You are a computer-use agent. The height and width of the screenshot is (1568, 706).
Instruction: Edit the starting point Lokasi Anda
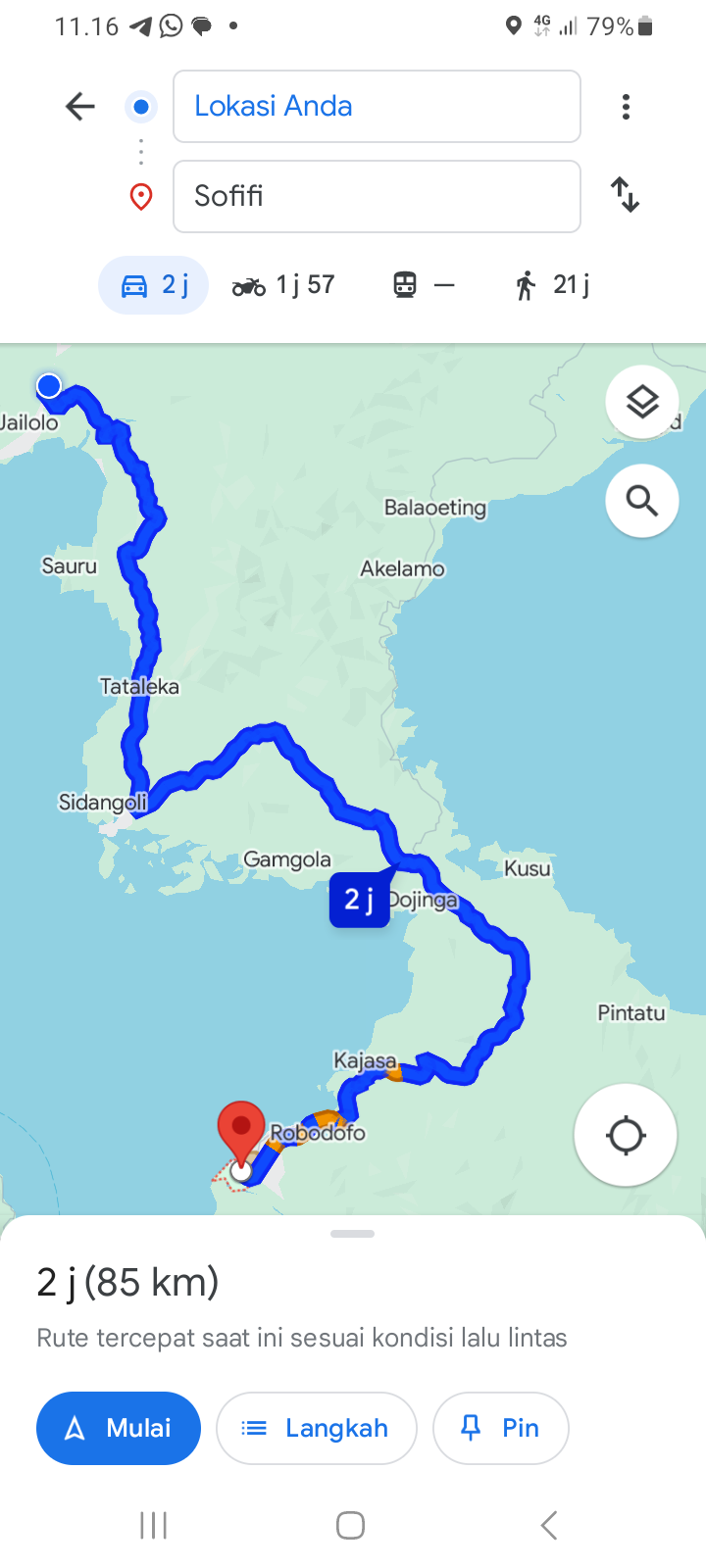377,106
